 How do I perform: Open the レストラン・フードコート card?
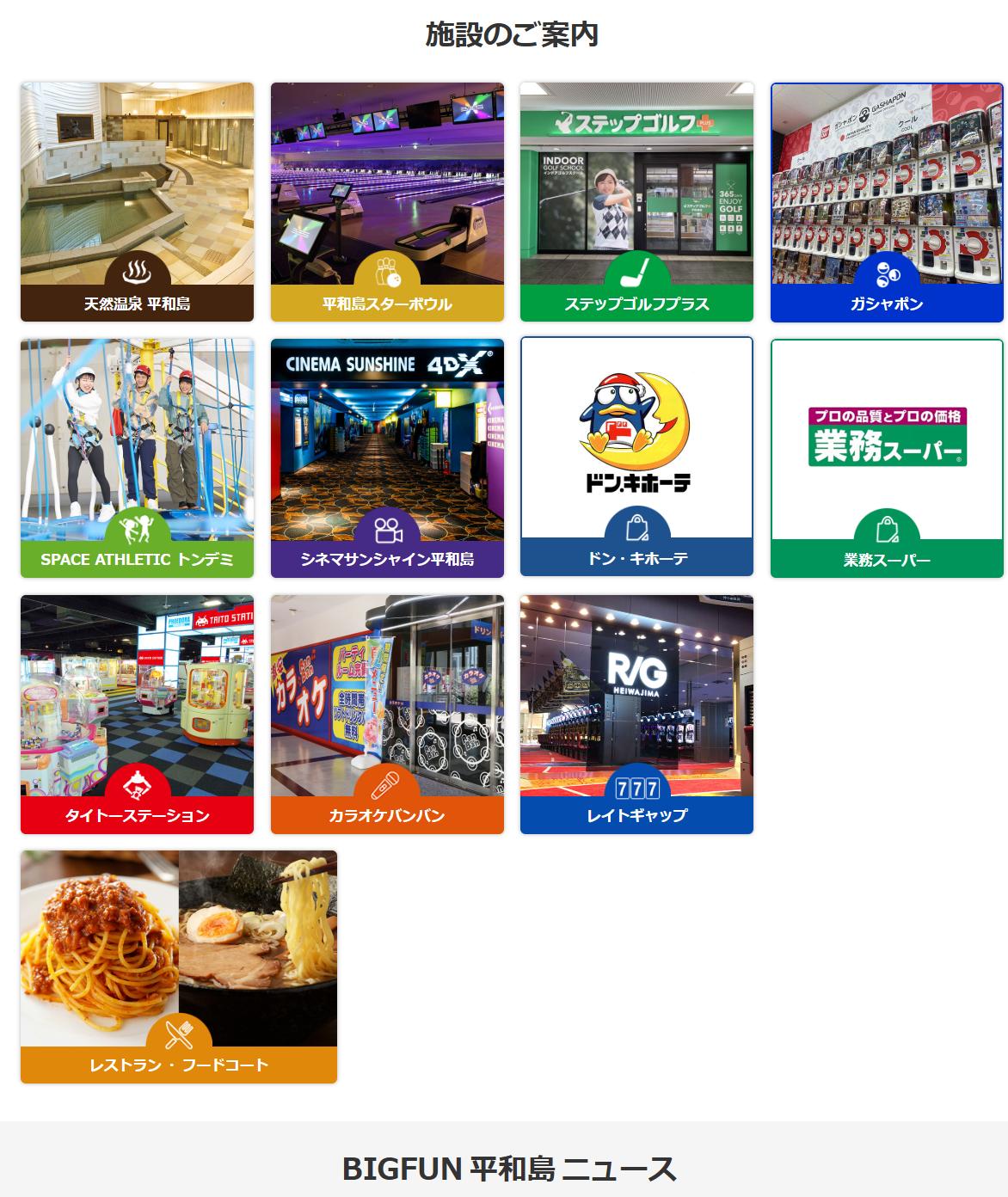[x=179, y=967]
